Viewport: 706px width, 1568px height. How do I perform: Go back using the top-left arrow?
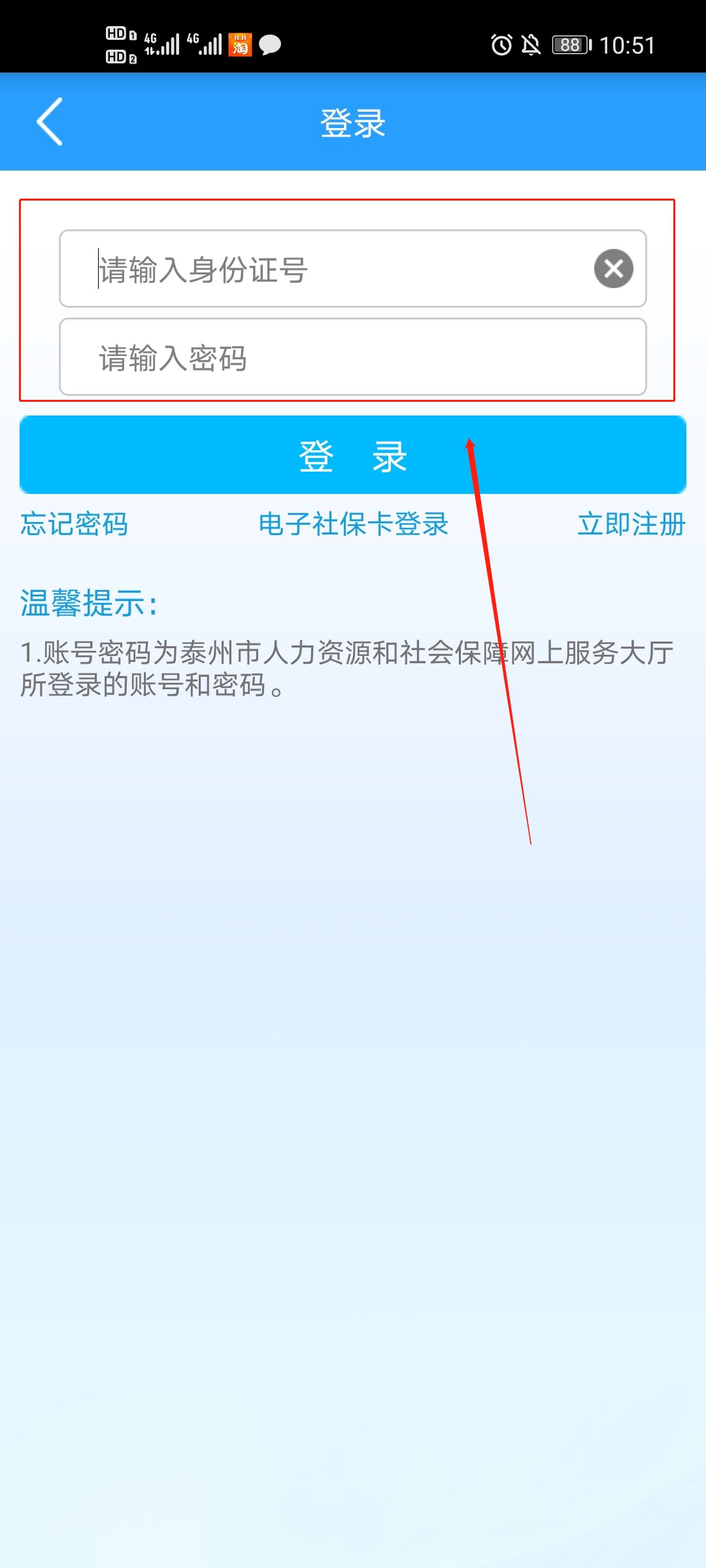pyautogui.click(x=50, y=122)
